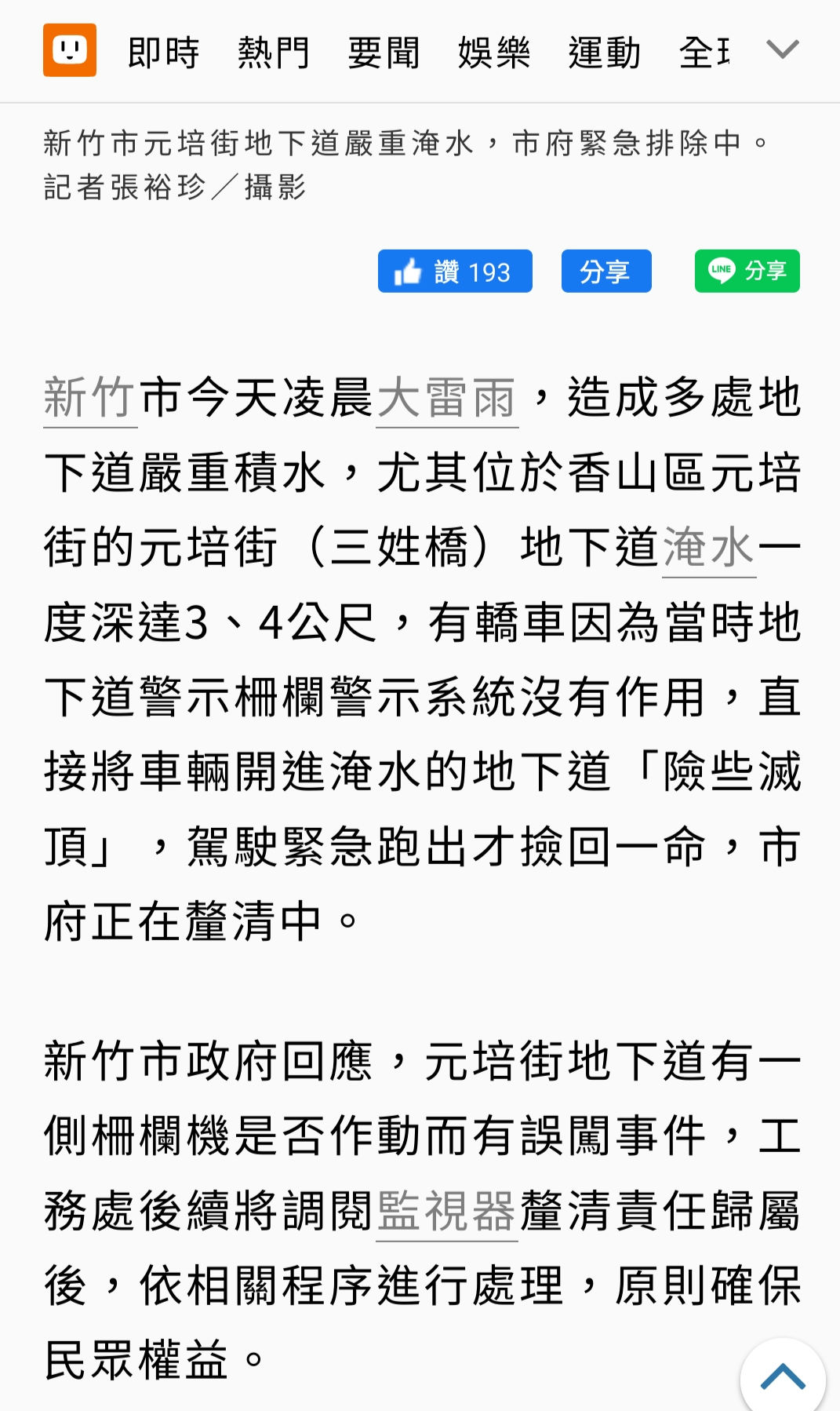Viewport: 840px width, 1411px height.
Task: Go to the 娛樂 tab
Action: 494,53
